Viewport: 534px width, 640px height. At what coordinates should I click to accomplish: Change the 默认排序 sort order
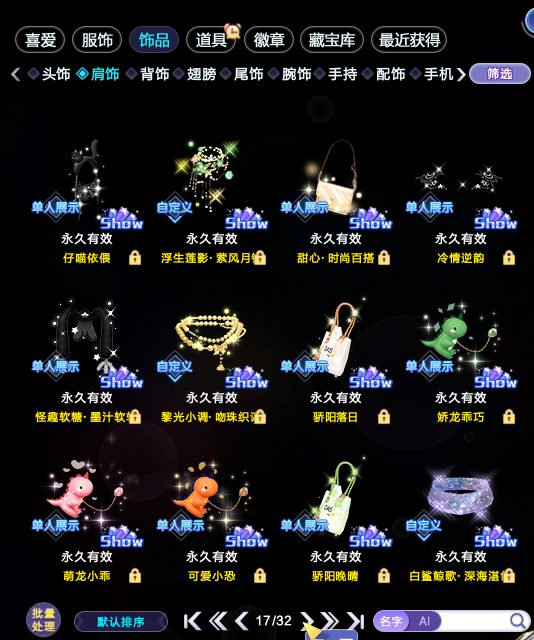[x=120, y=622]
